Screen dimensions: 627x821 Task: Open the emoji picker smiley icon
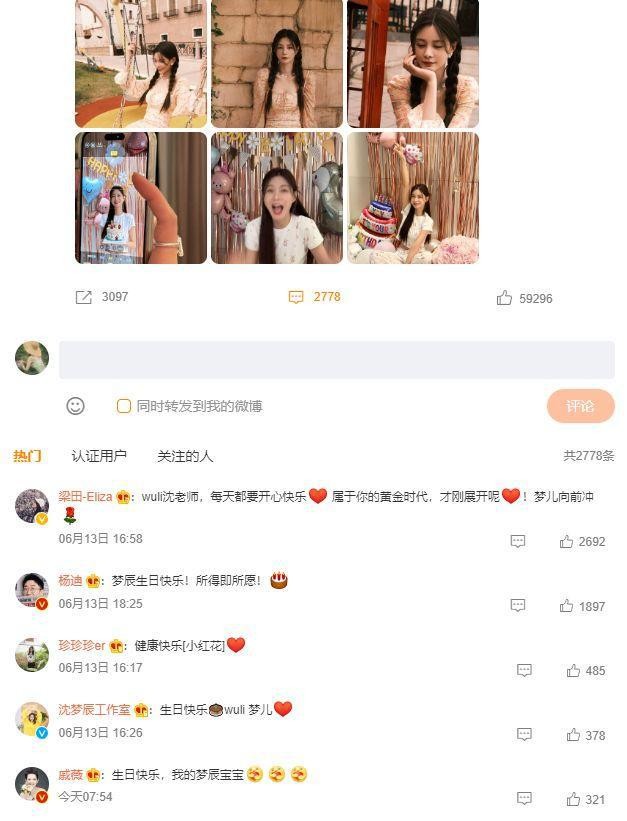tap(75, 406)
